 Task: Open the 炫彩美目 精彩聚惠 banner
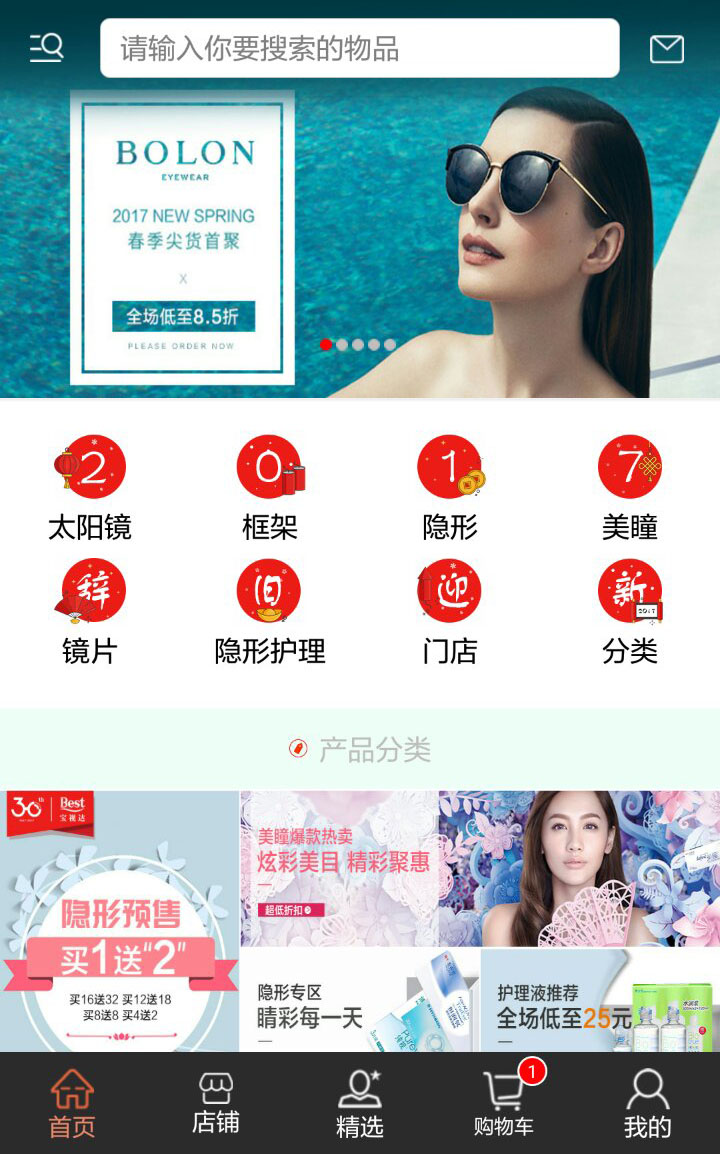(x=480, y=868)
